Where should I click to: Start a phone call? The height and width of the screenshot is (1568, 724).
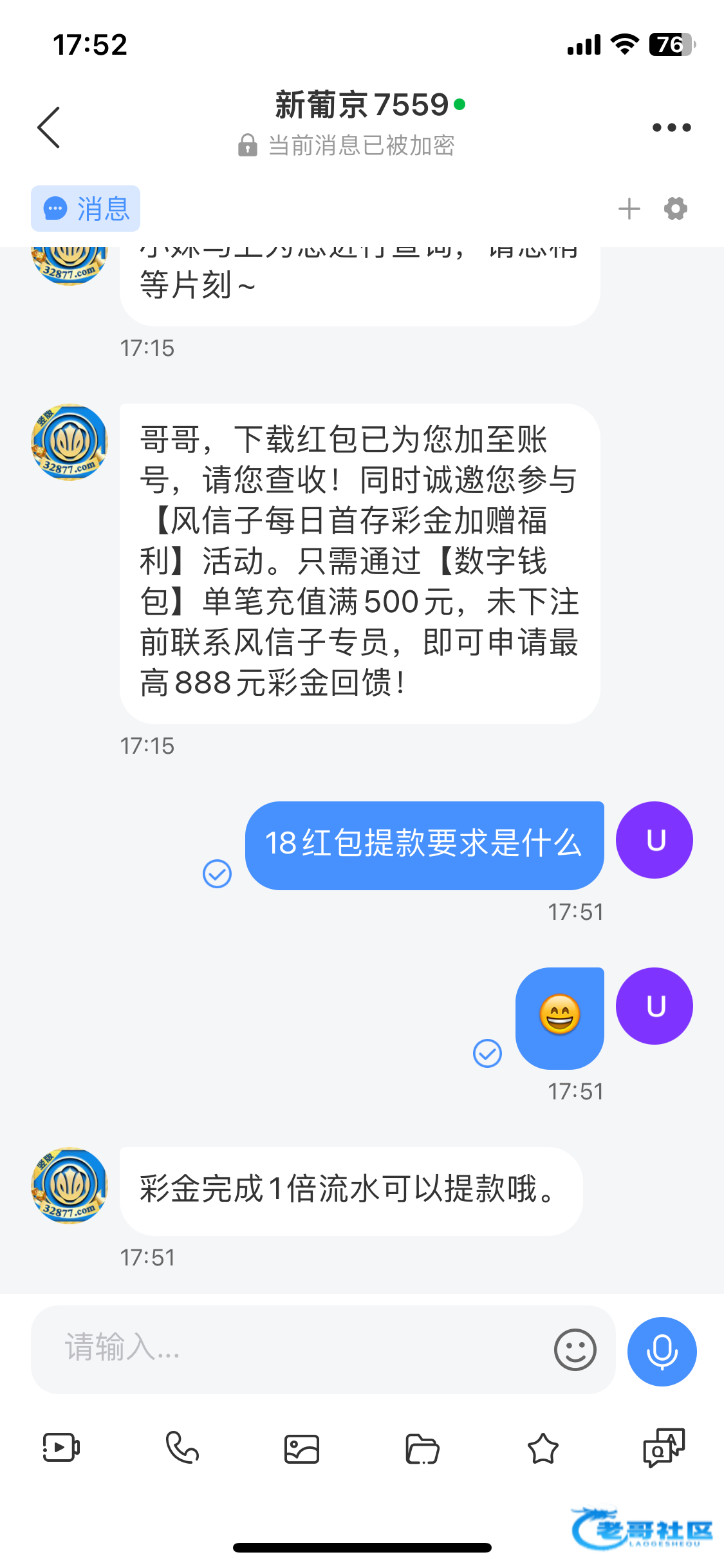pos(182,1448)
